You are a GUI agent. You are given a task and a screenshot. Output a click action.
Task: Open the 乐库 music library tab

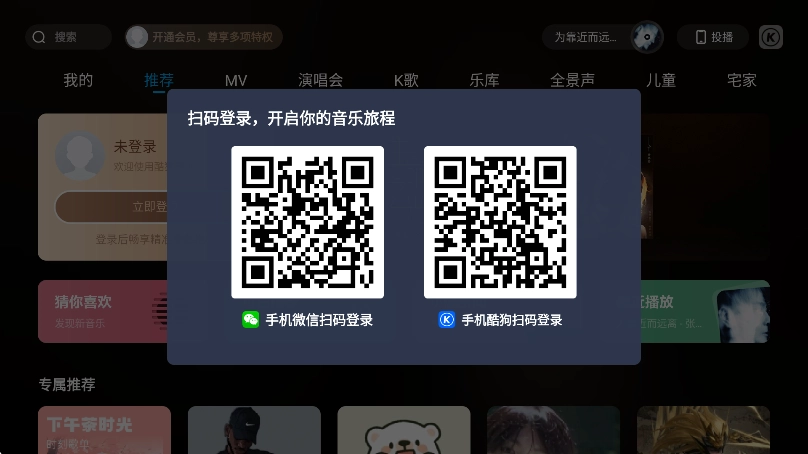(484, 80)
